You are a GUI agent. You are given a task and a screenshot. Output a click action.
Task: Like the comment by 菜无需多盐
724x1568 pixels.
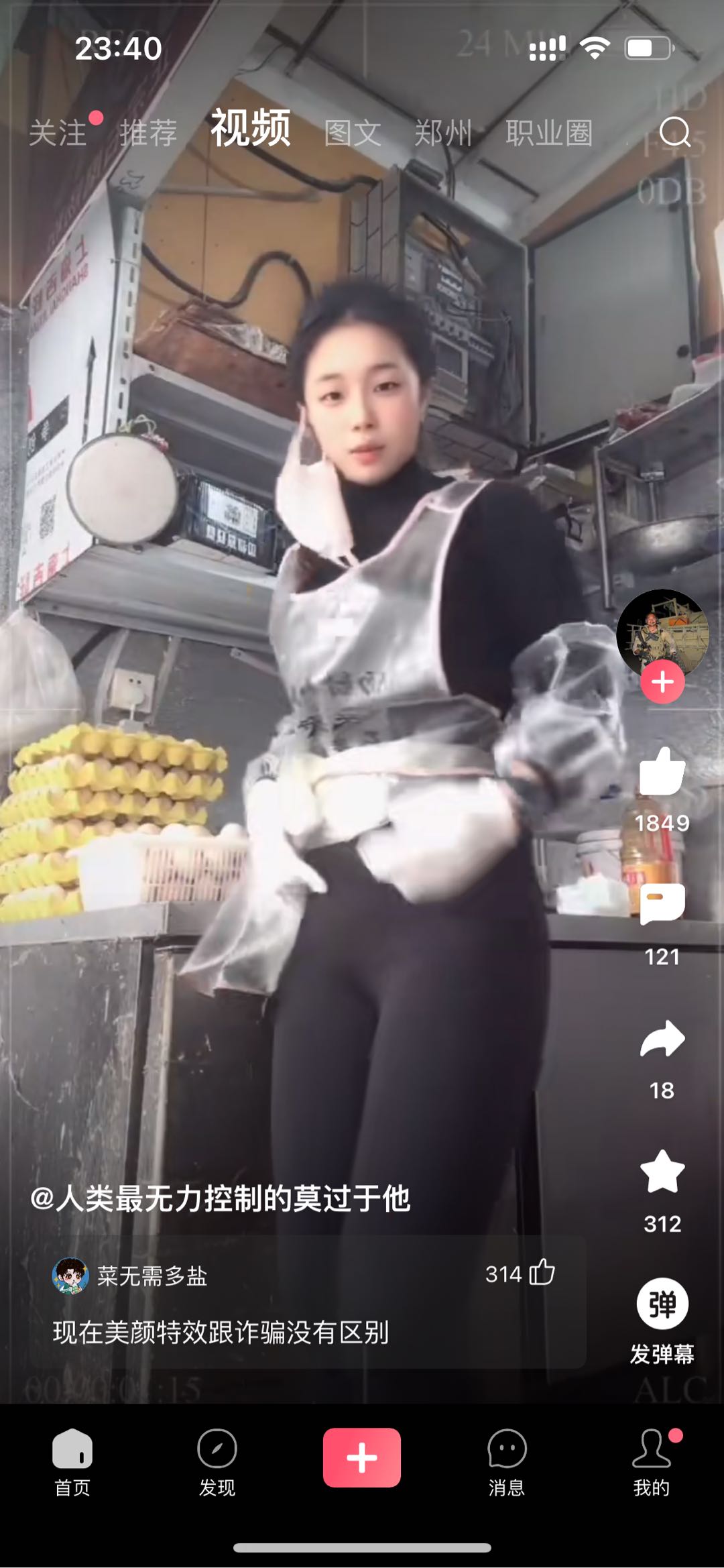tap(542, 1273)
